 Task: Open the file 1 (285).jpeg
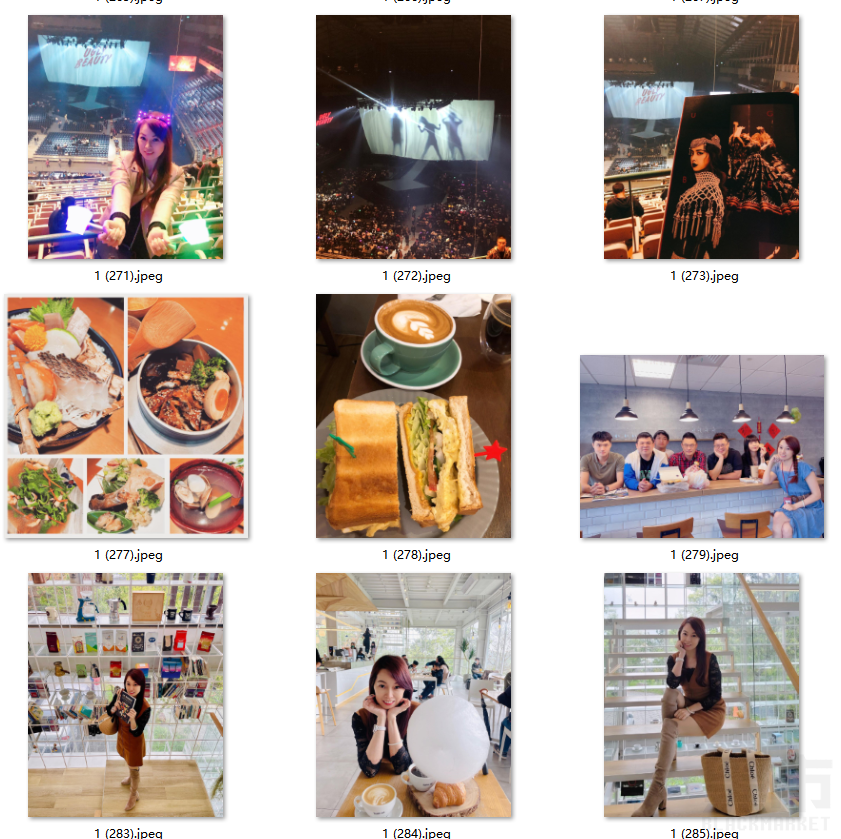[701, 695]
